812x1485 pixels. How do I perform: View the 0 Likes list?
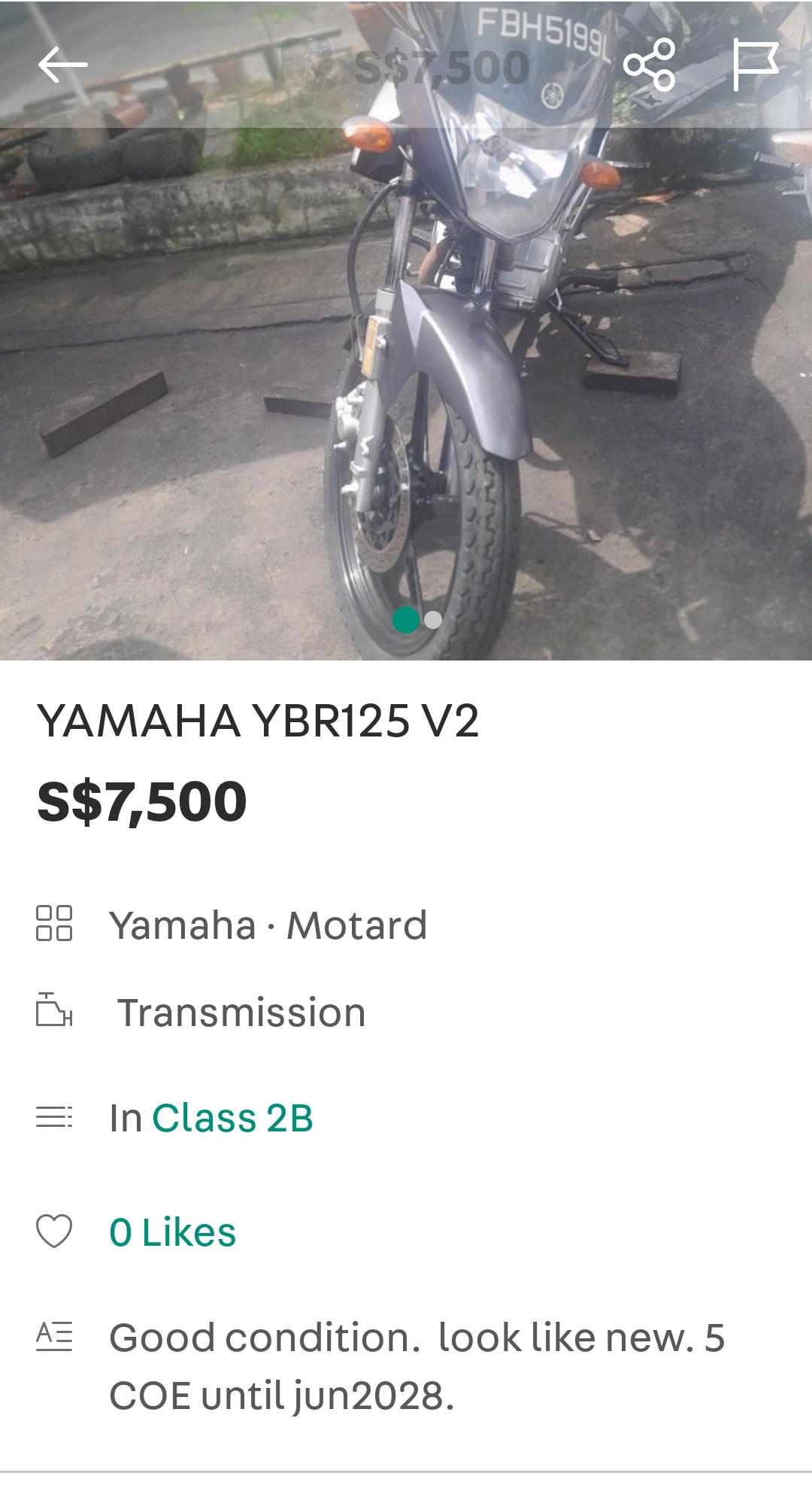(x=173, y=1232)
